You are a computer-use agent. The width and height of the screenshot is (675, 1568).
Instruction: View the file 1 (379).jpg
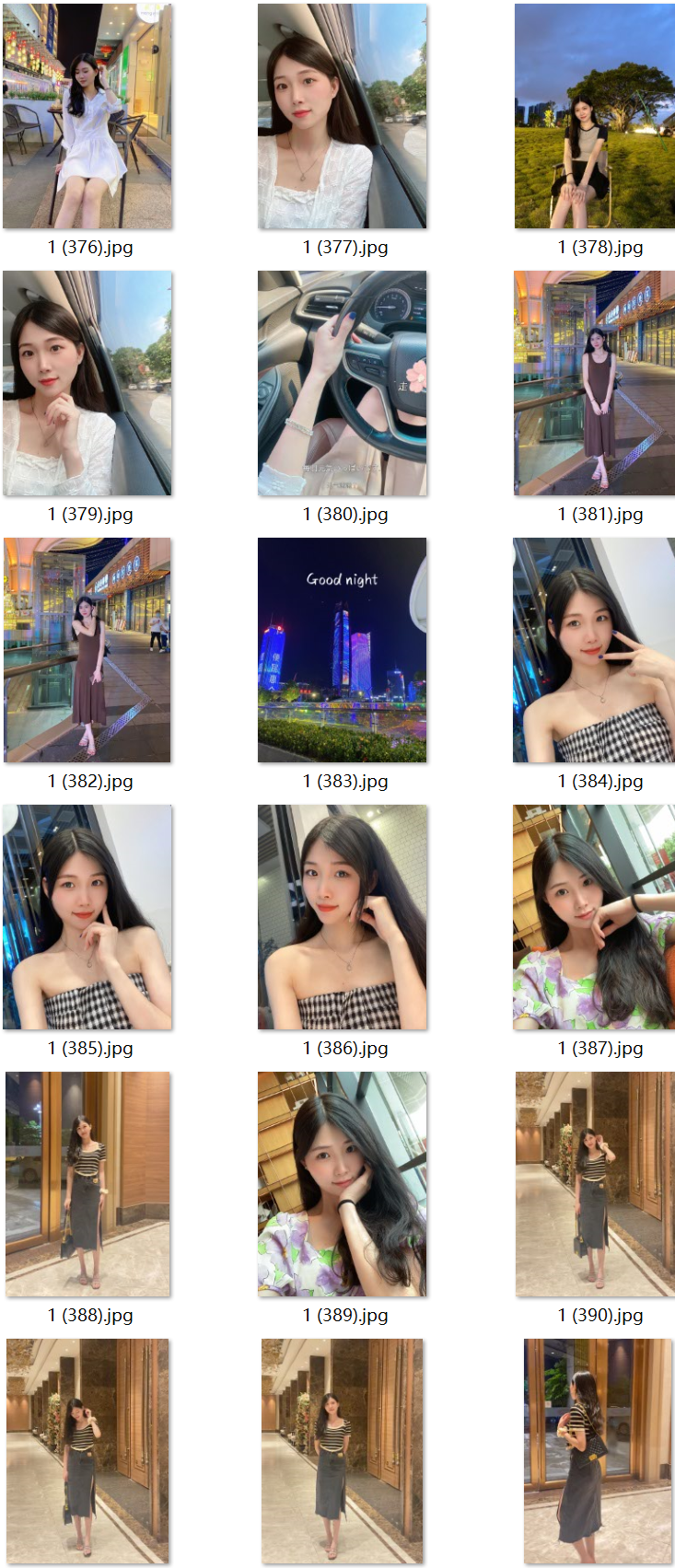(x=87, y=383)
